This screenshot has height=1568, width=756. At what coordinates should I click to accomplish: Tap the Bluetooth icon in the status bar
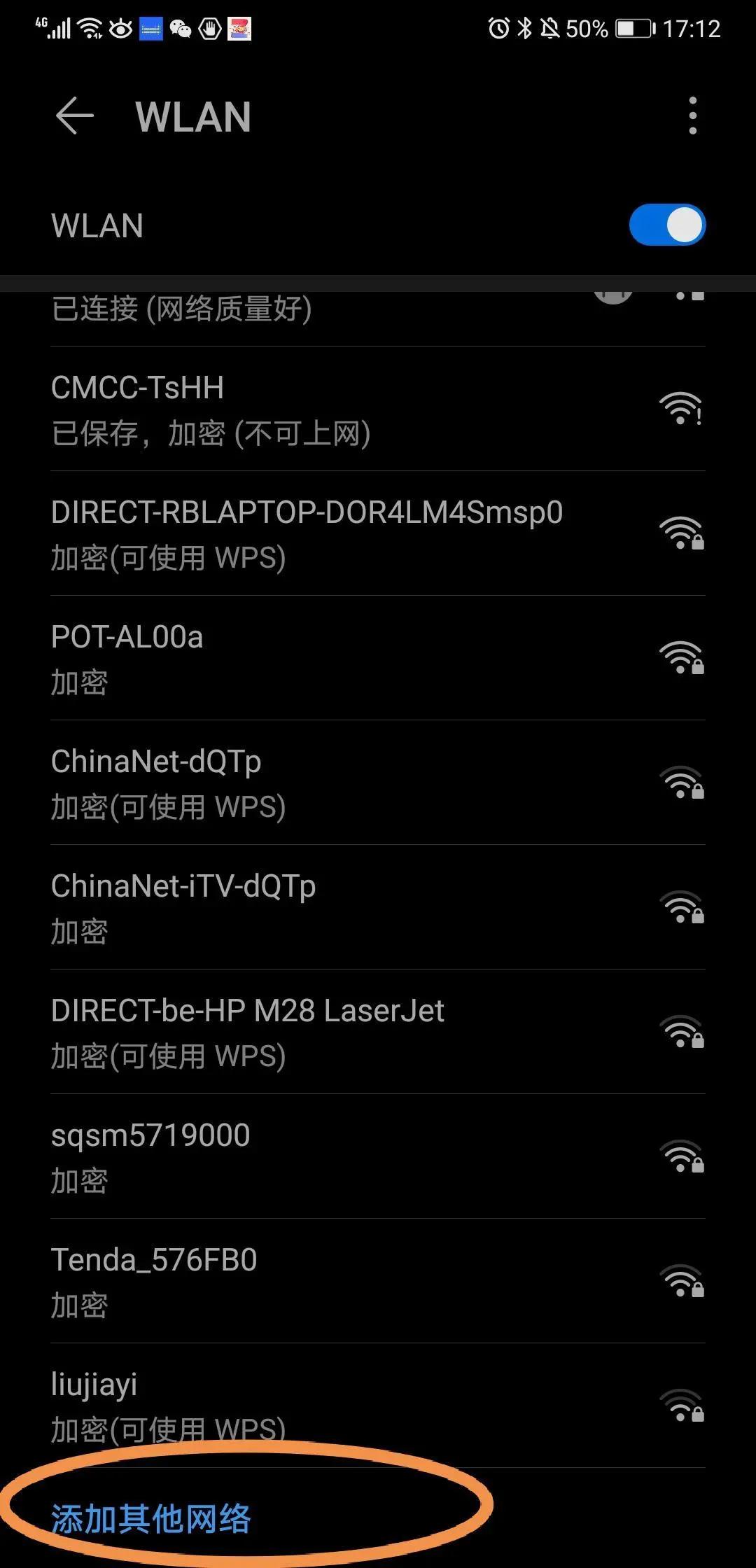point(525,28)
